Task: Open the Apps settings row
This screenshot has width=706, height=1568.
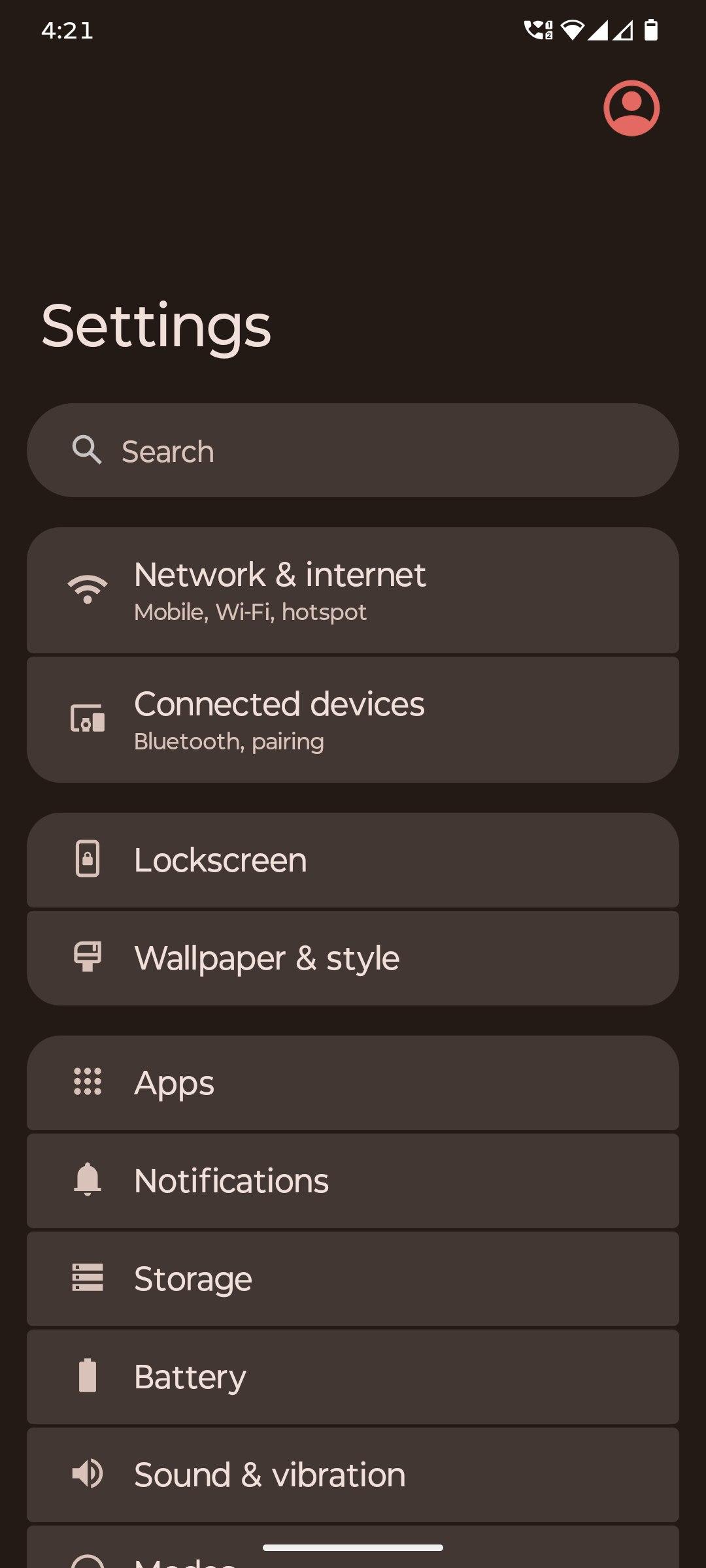Action: tap(353, 1083)
